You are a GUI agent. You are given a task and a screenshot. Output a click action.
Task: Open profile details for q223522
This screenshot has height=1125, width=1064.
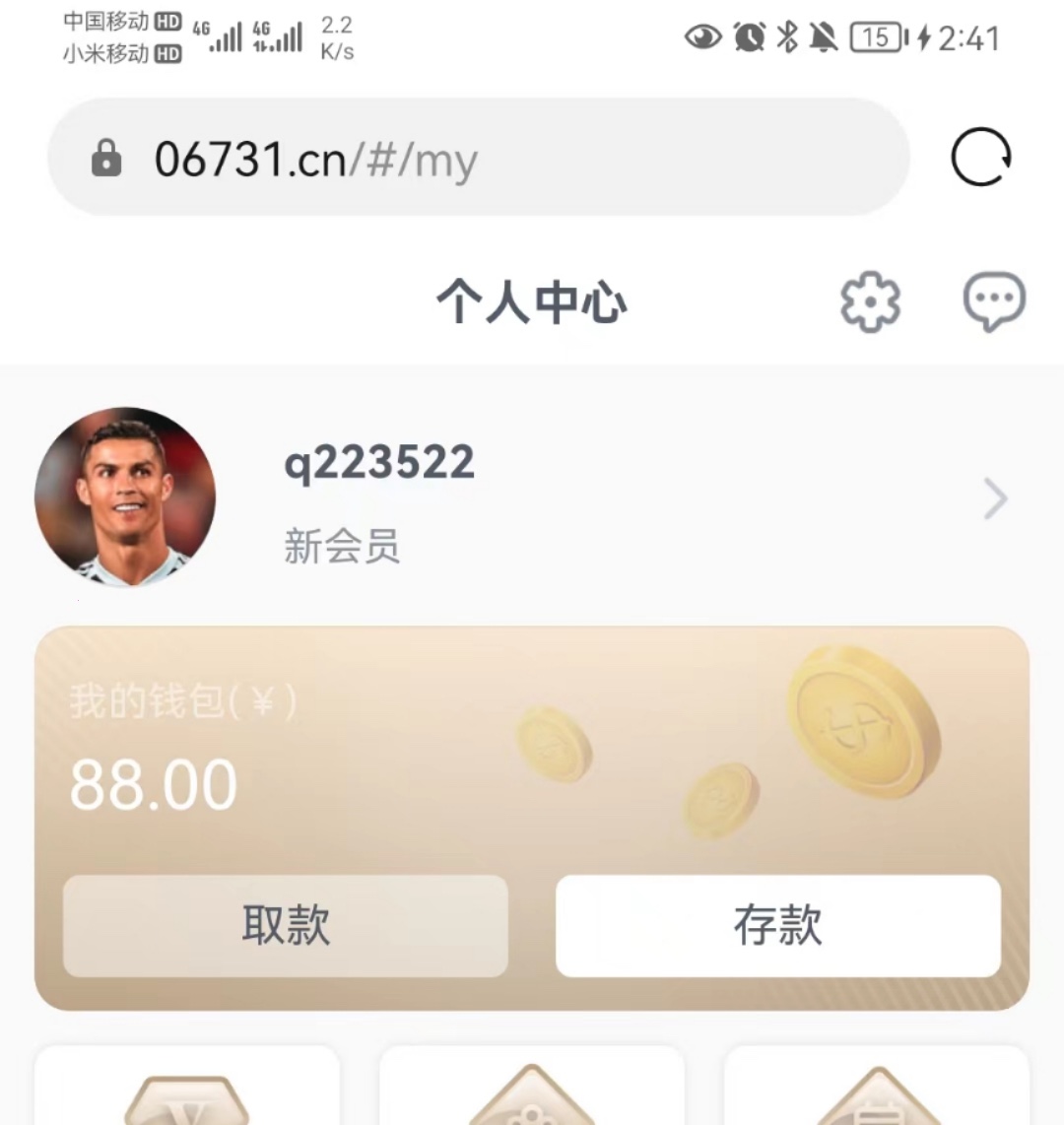coord(995,499)
